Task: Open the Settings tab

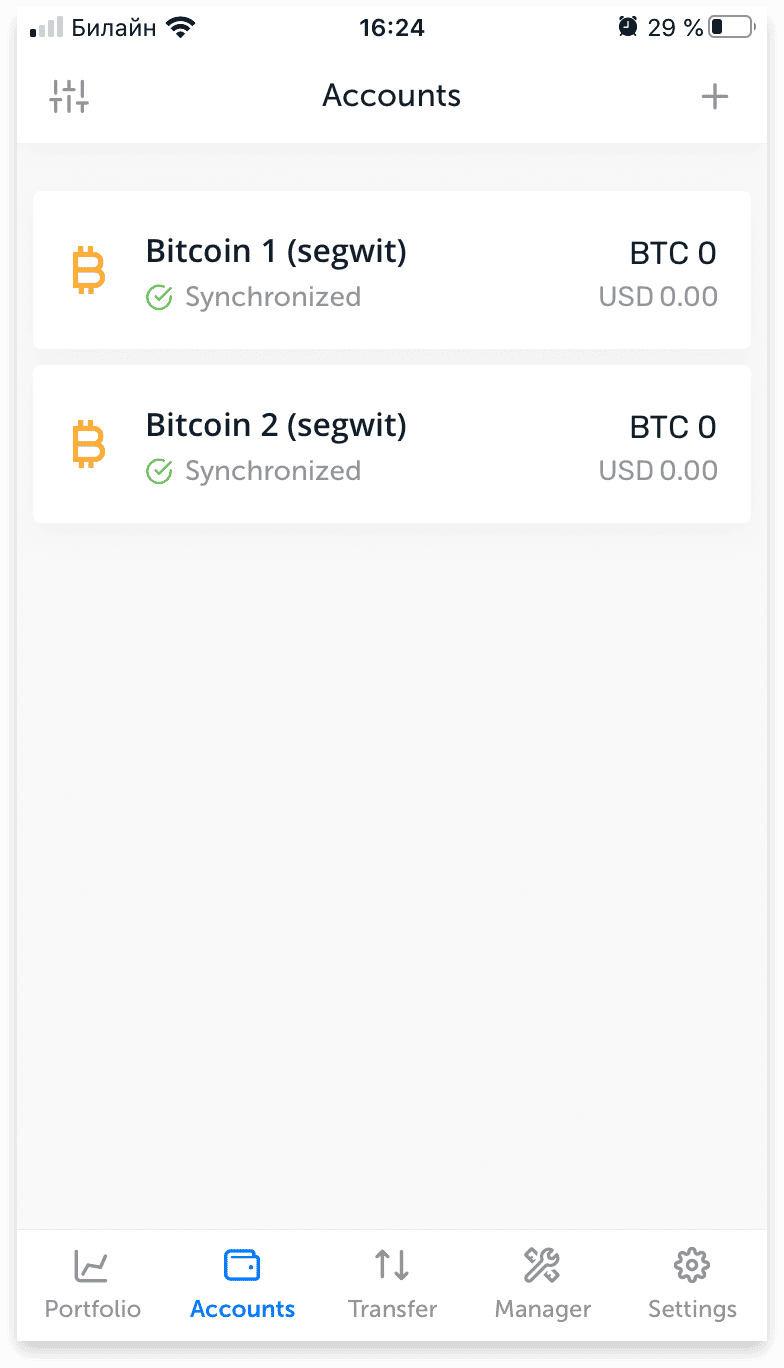Action: click(x=692, y=1284)
